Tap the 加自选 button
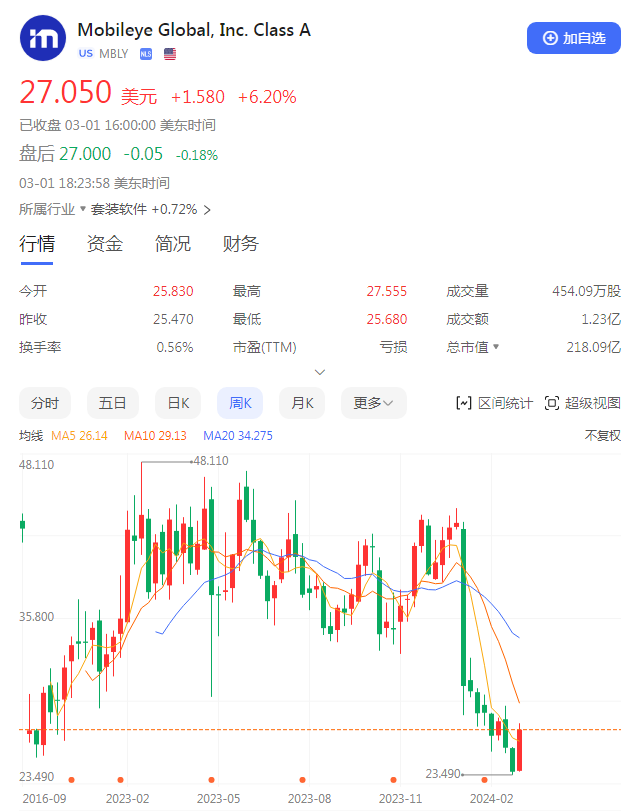The image size is (642, 811). 574,38
